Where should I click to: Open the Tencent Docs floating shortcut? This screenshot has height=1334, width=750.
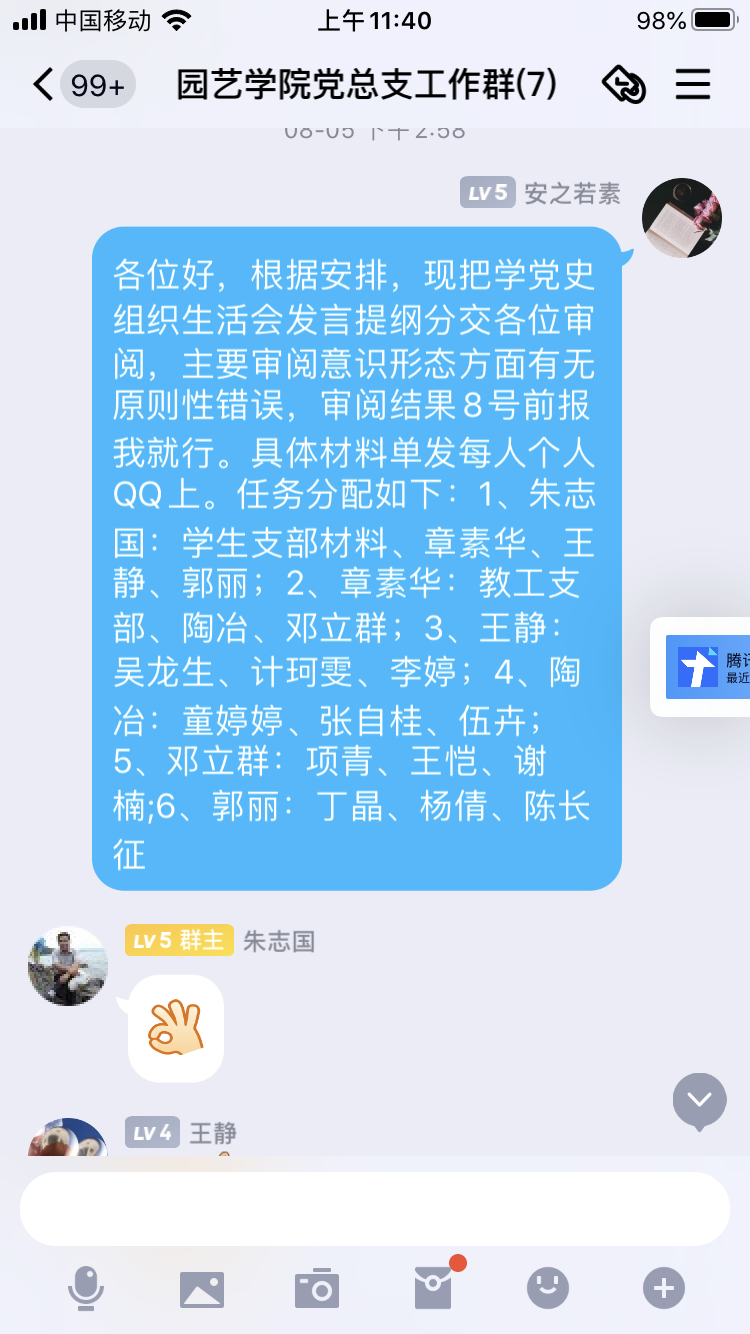click(704, 667)
